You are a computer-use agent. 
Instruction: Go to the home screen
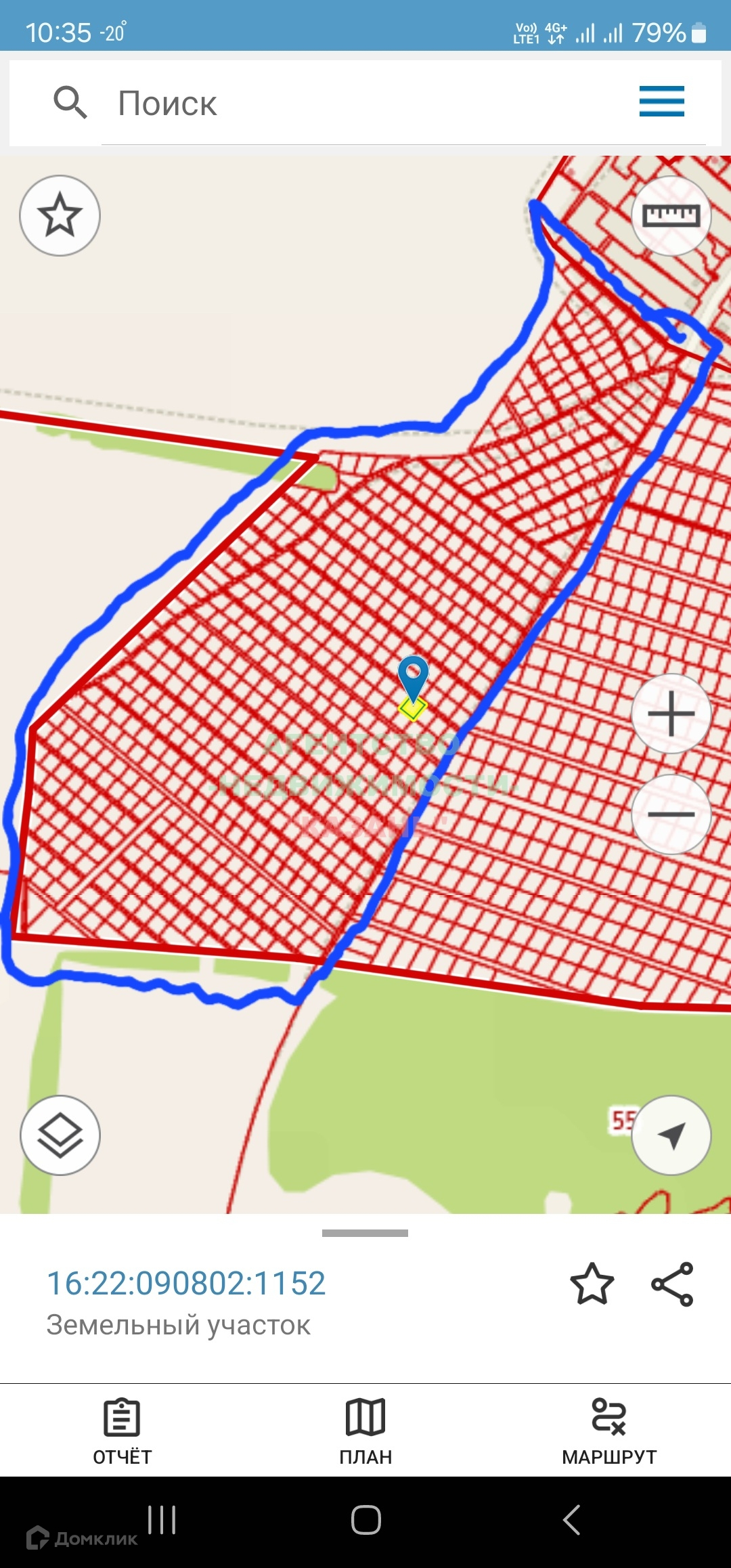[x=365, y=1520]
